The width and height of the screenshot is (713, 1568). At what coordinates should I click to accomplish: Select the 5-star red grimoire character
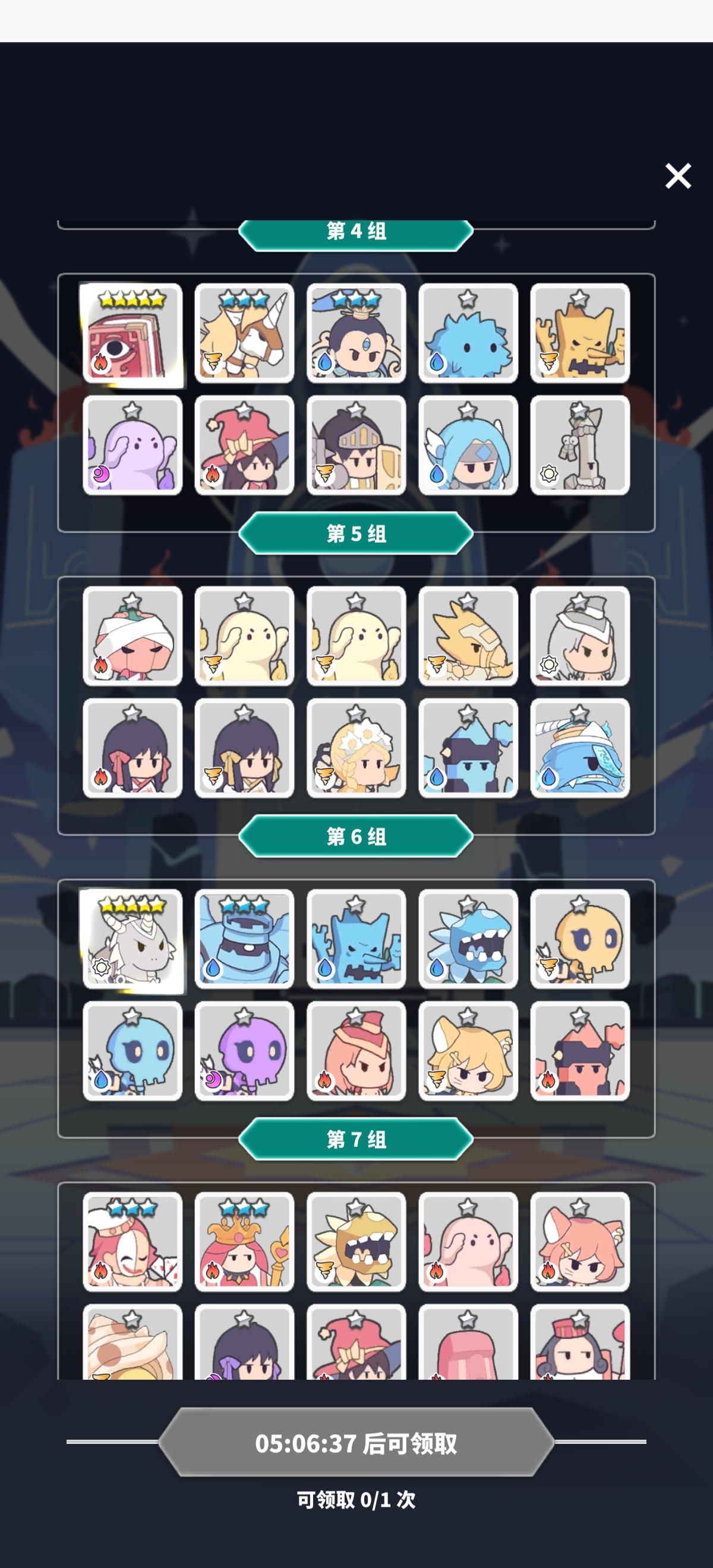point(131,335)
